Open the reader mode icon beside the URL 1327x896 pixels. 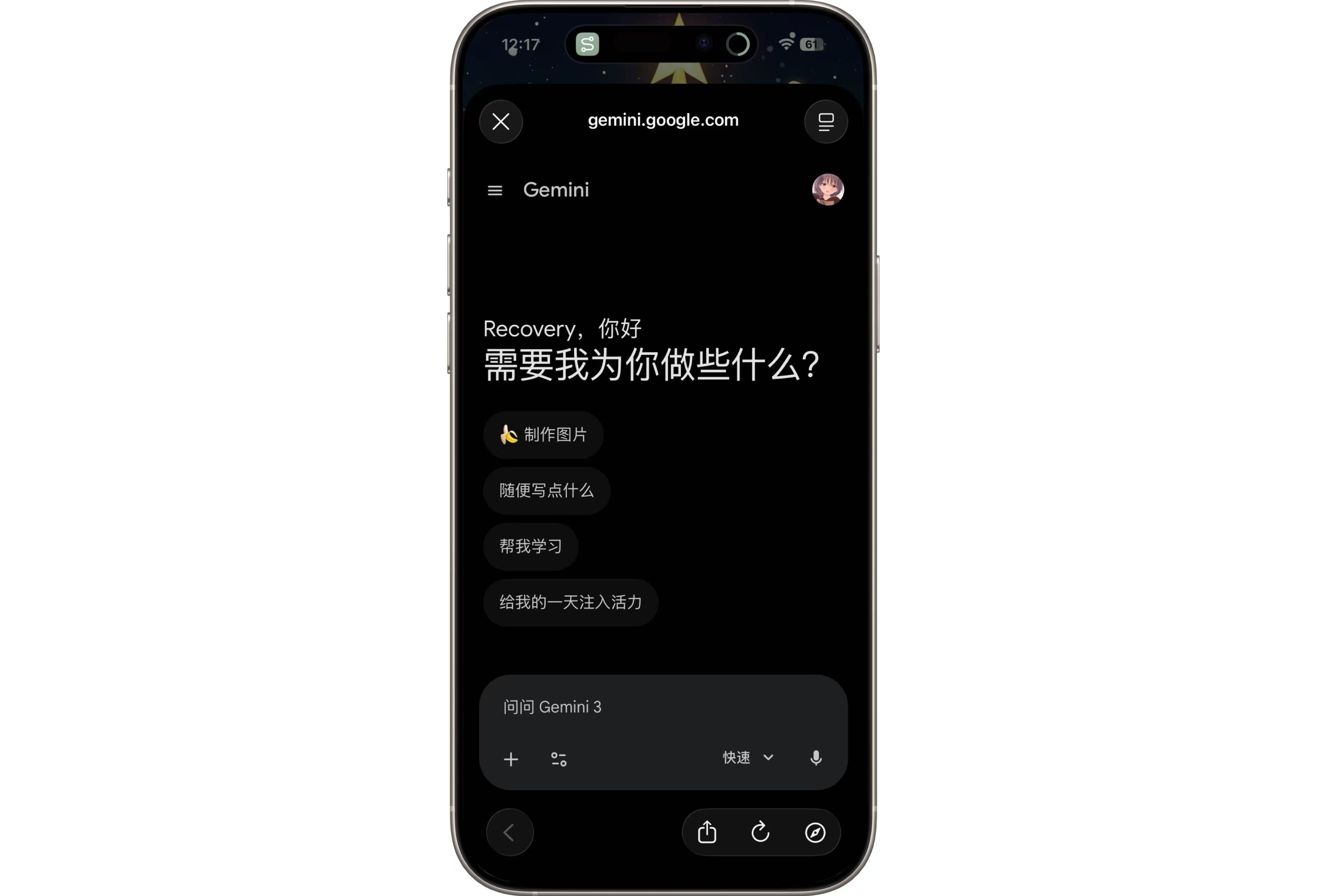826,122
